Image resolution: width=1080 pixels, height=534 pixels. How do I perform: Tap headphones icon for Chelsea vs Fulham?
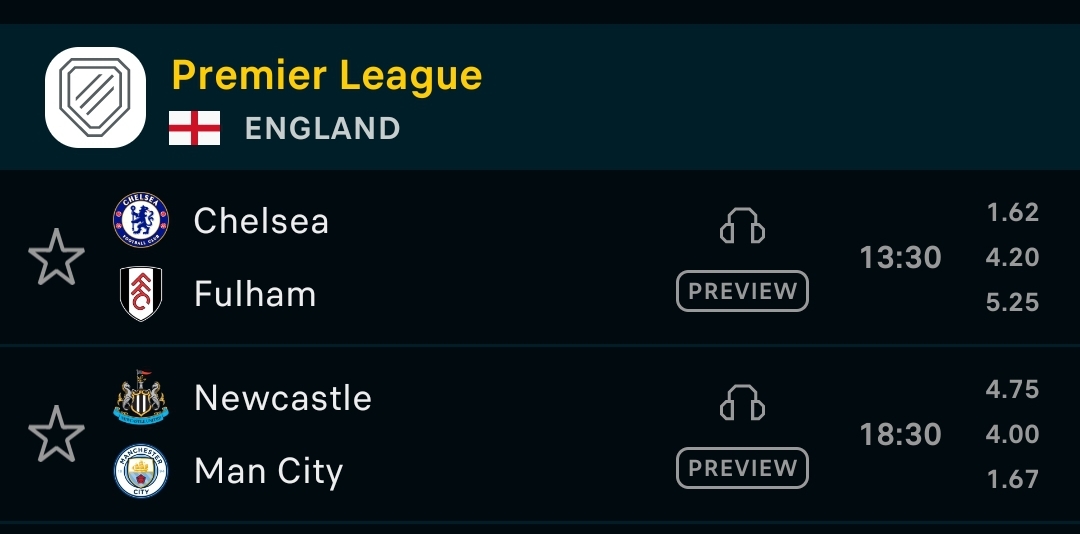click(742, 227)
